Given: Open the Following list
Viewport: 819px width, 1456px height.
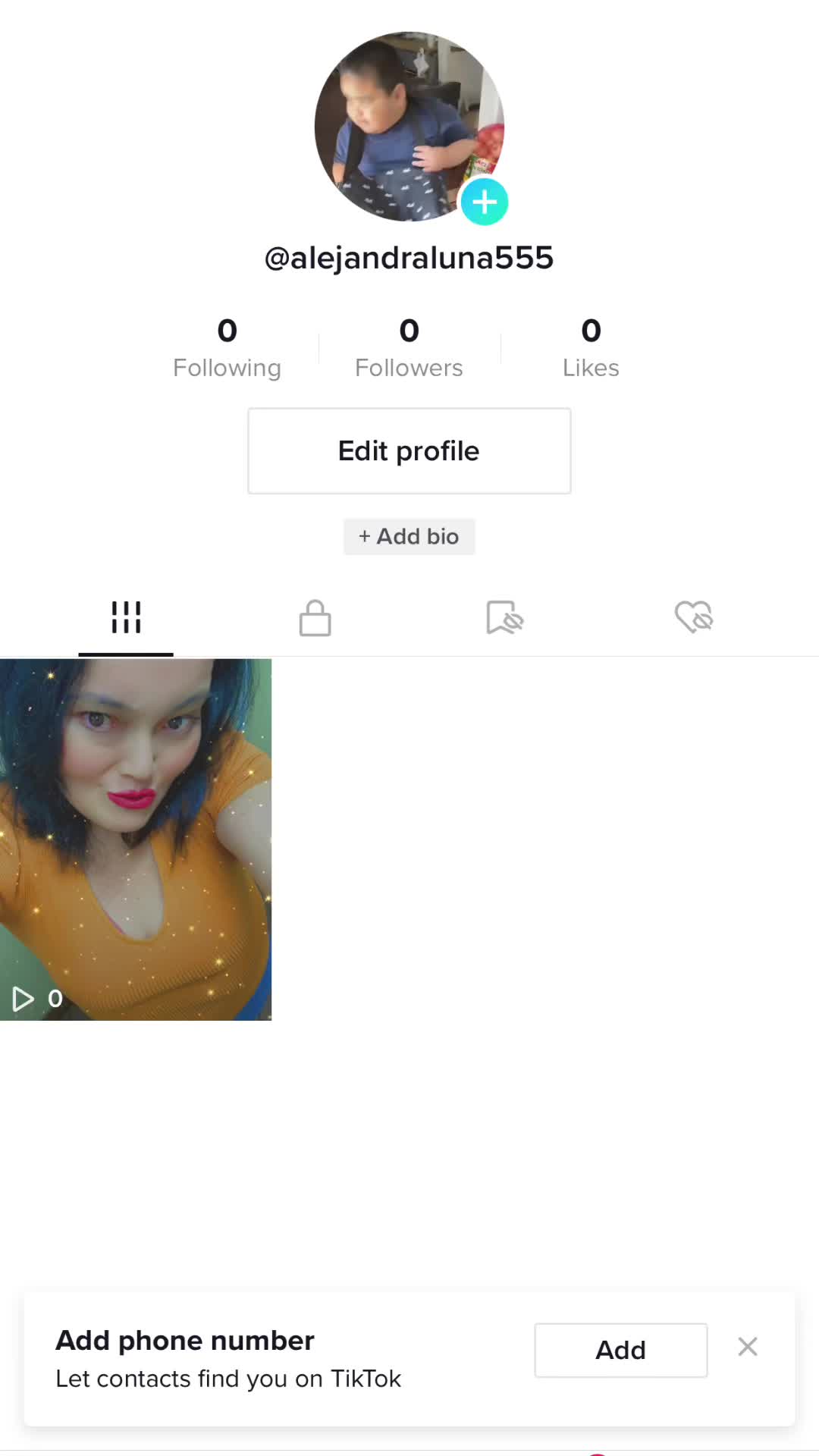Looking at the screenshot, I should click(x=227, y=348).
